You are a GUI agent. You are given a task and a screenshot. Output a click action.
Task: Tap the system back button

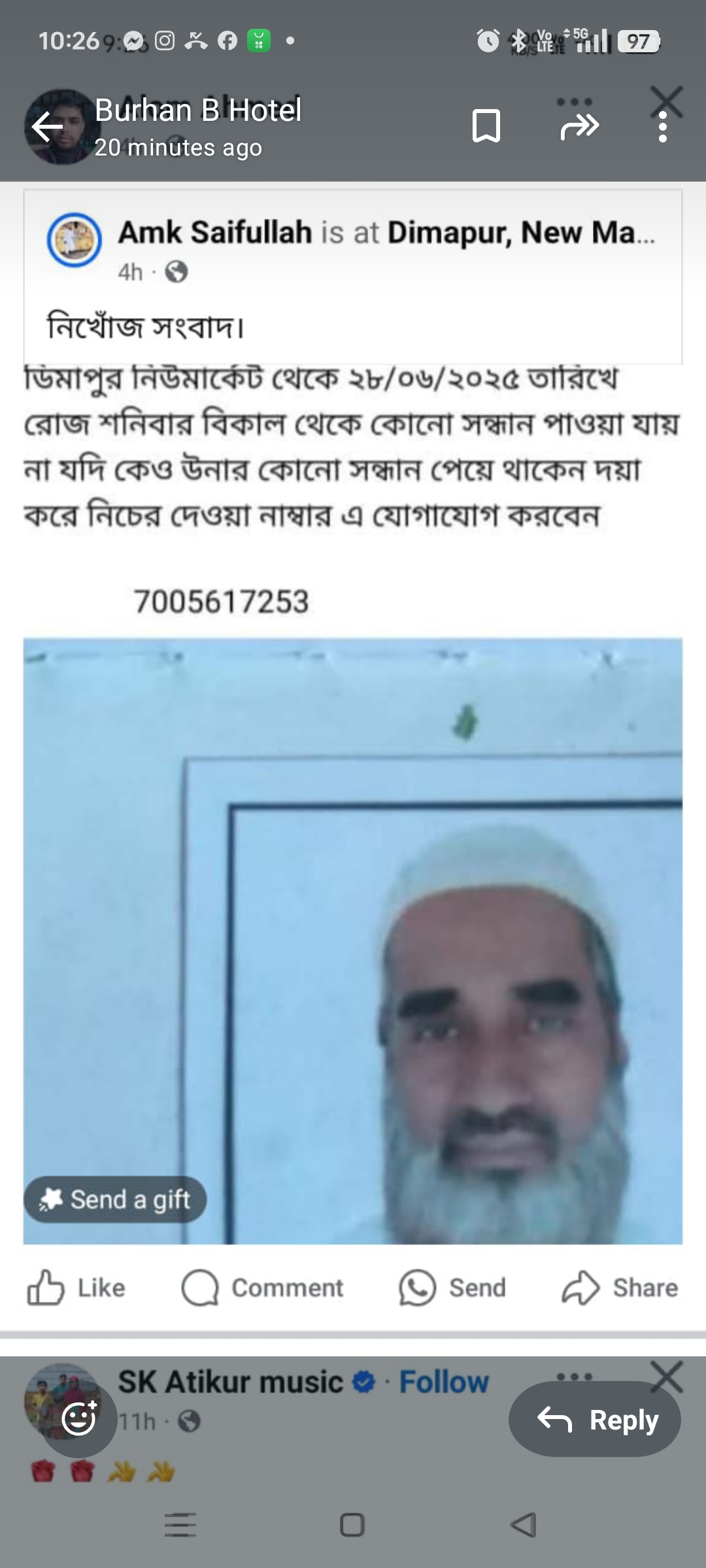click(x=523, y=1525)
